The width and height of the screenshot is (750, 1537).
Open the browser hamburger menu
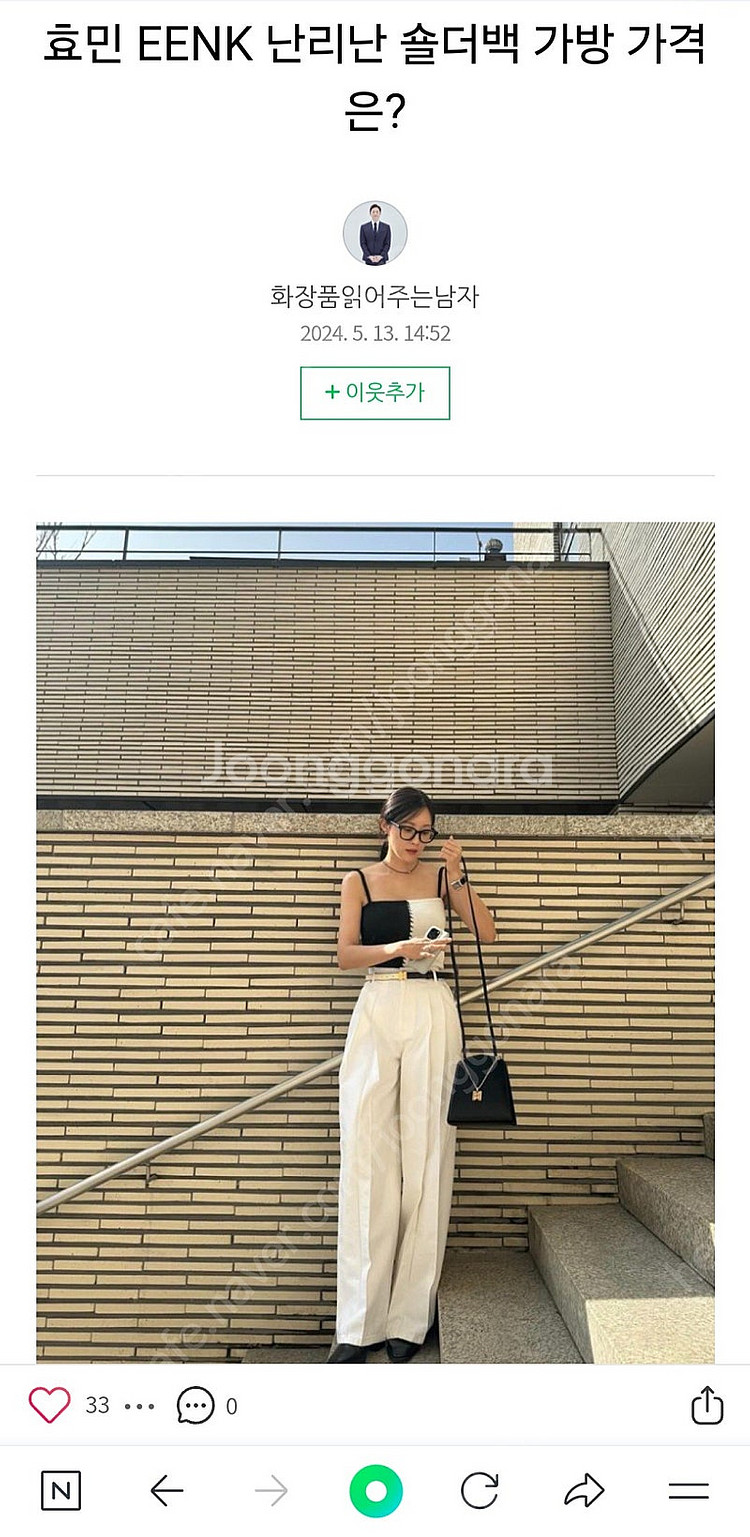click(688, 1492)
